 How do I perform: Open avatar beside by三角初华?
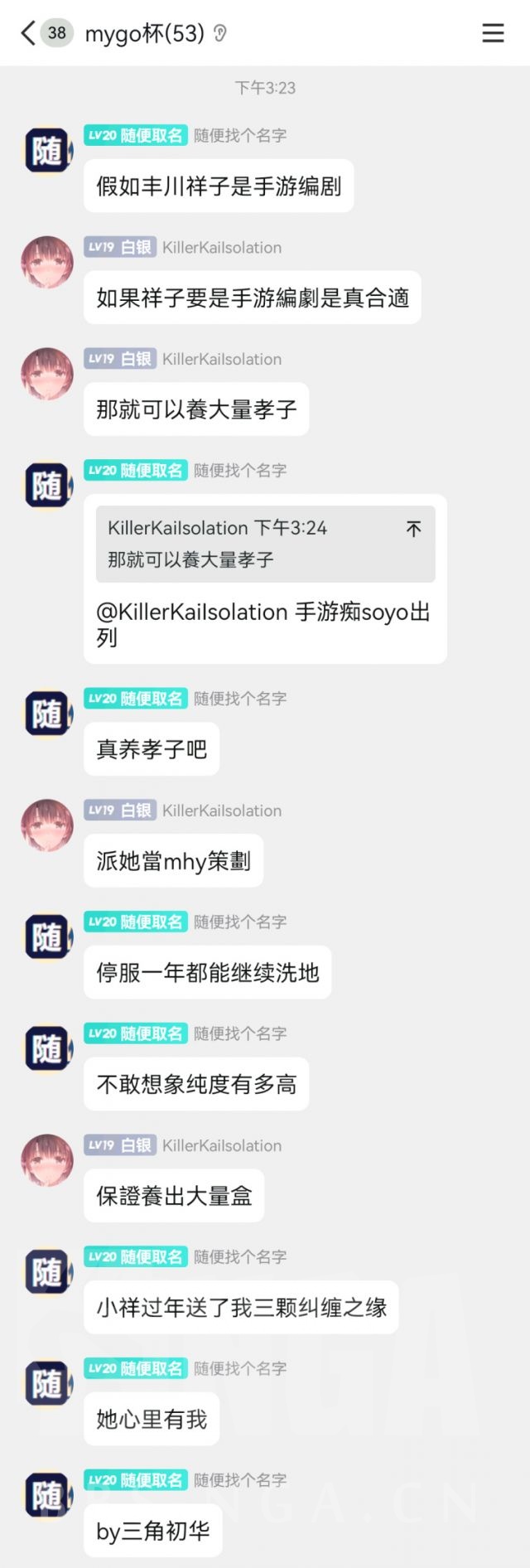click(x=47, y=1495)
